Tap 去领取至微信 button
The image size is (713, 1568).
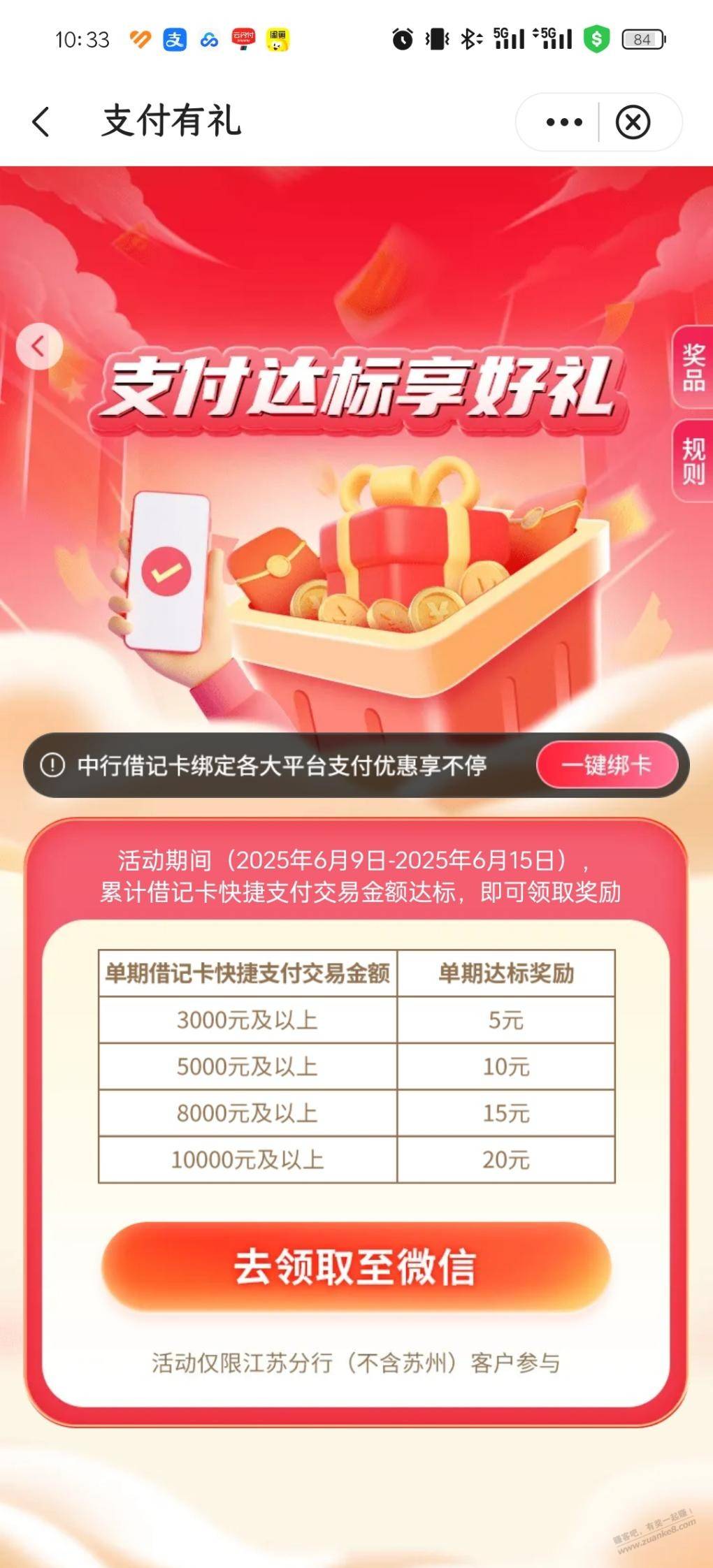[356, 1267]
